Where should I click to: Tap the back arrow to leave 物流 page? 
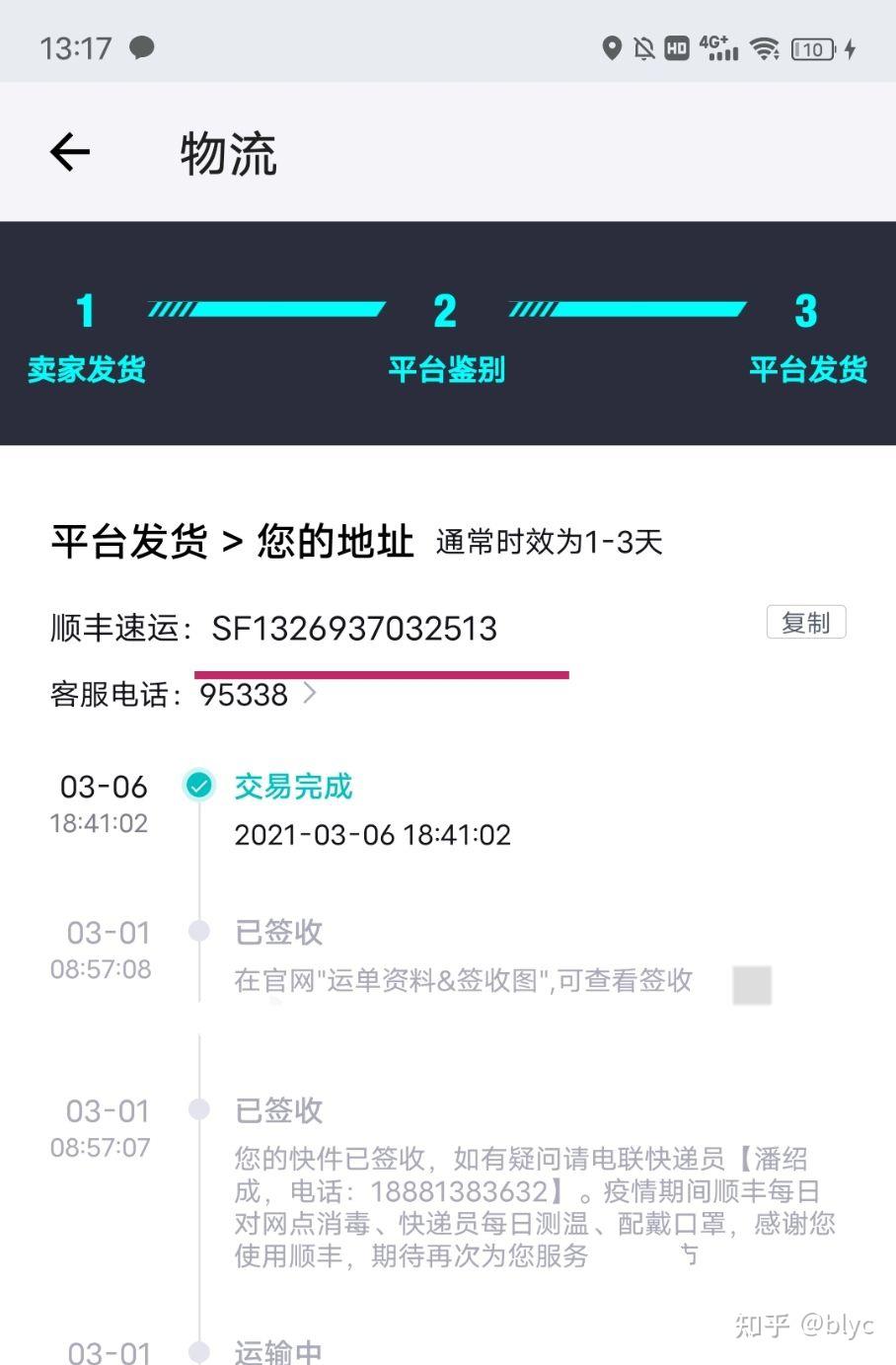tap(67, 151)
